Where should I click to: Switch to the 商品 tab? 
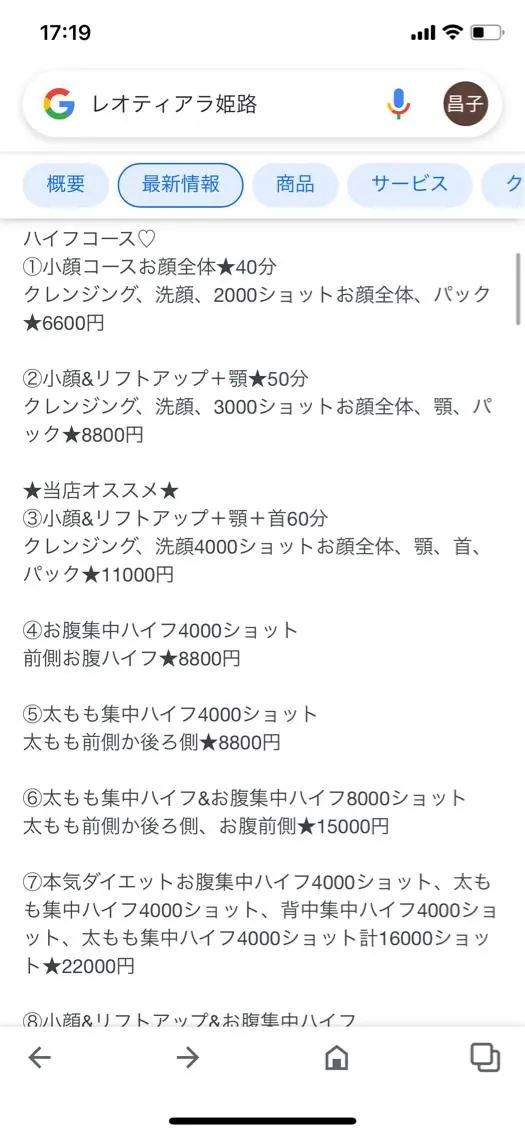point(295,185)
